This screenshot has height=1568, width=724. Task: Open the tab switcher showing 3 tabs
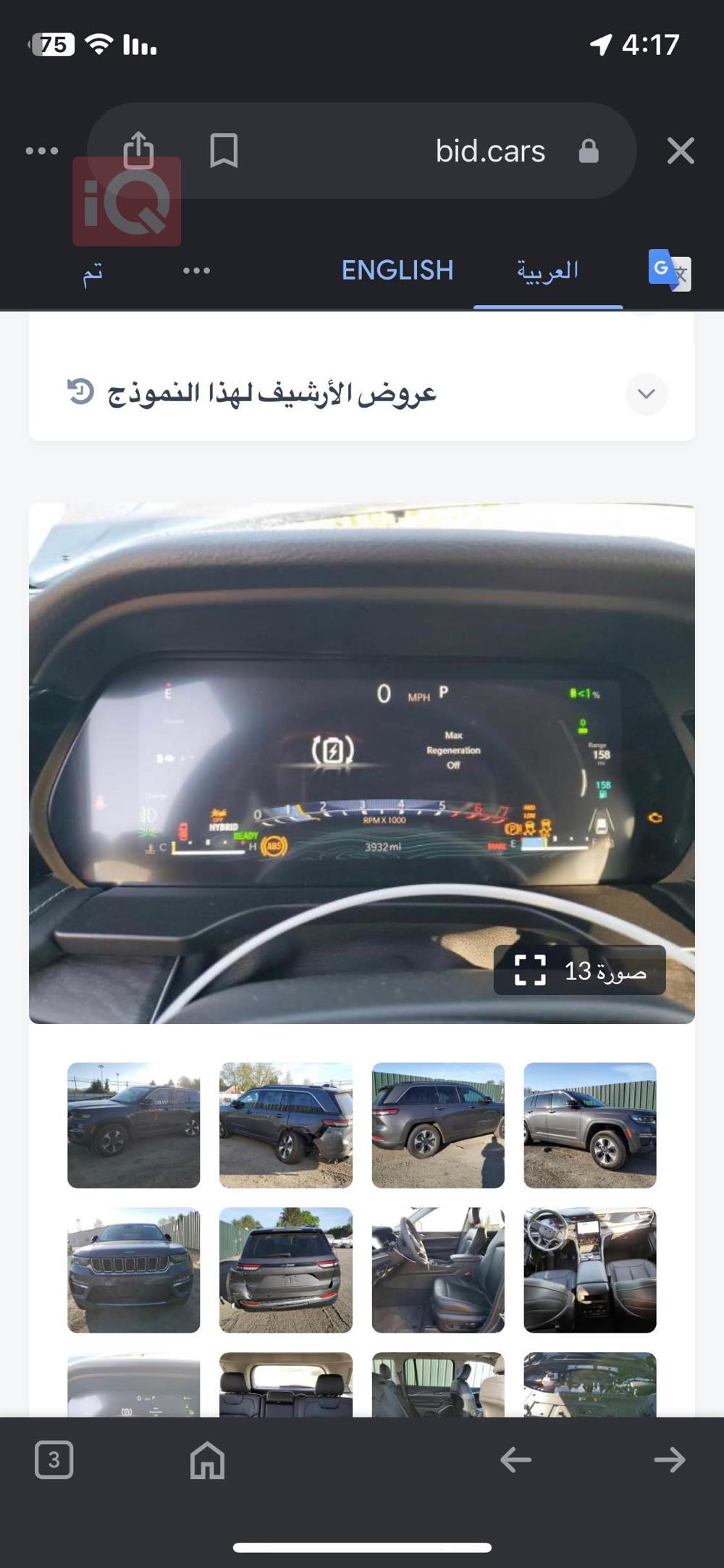click(54, 1459)
